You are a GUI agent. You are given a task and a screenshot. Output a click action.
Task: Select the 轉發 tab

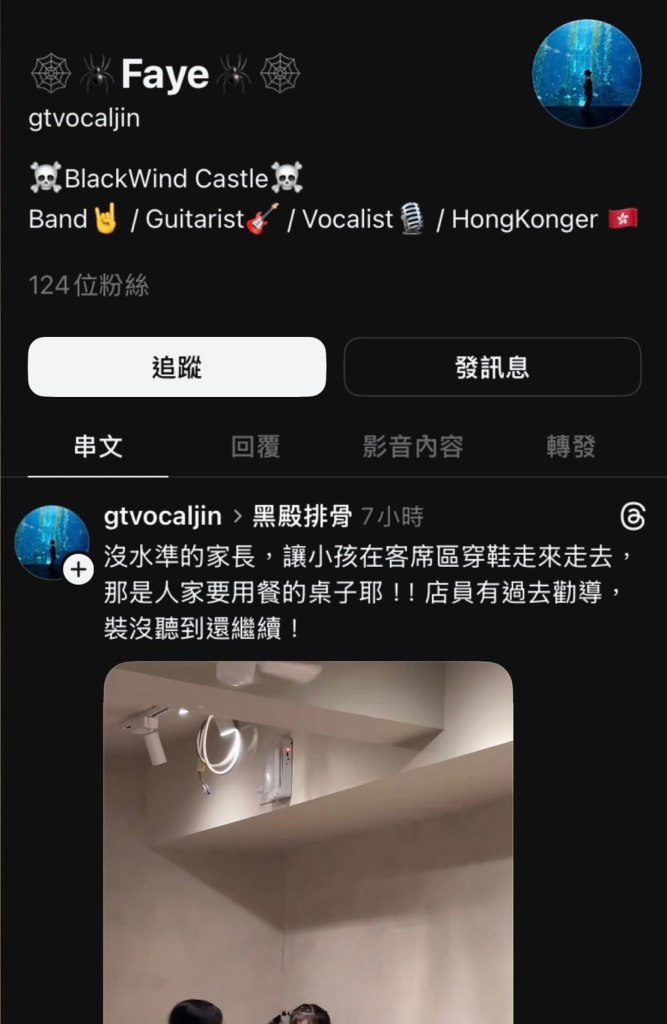tap(570, 446)
